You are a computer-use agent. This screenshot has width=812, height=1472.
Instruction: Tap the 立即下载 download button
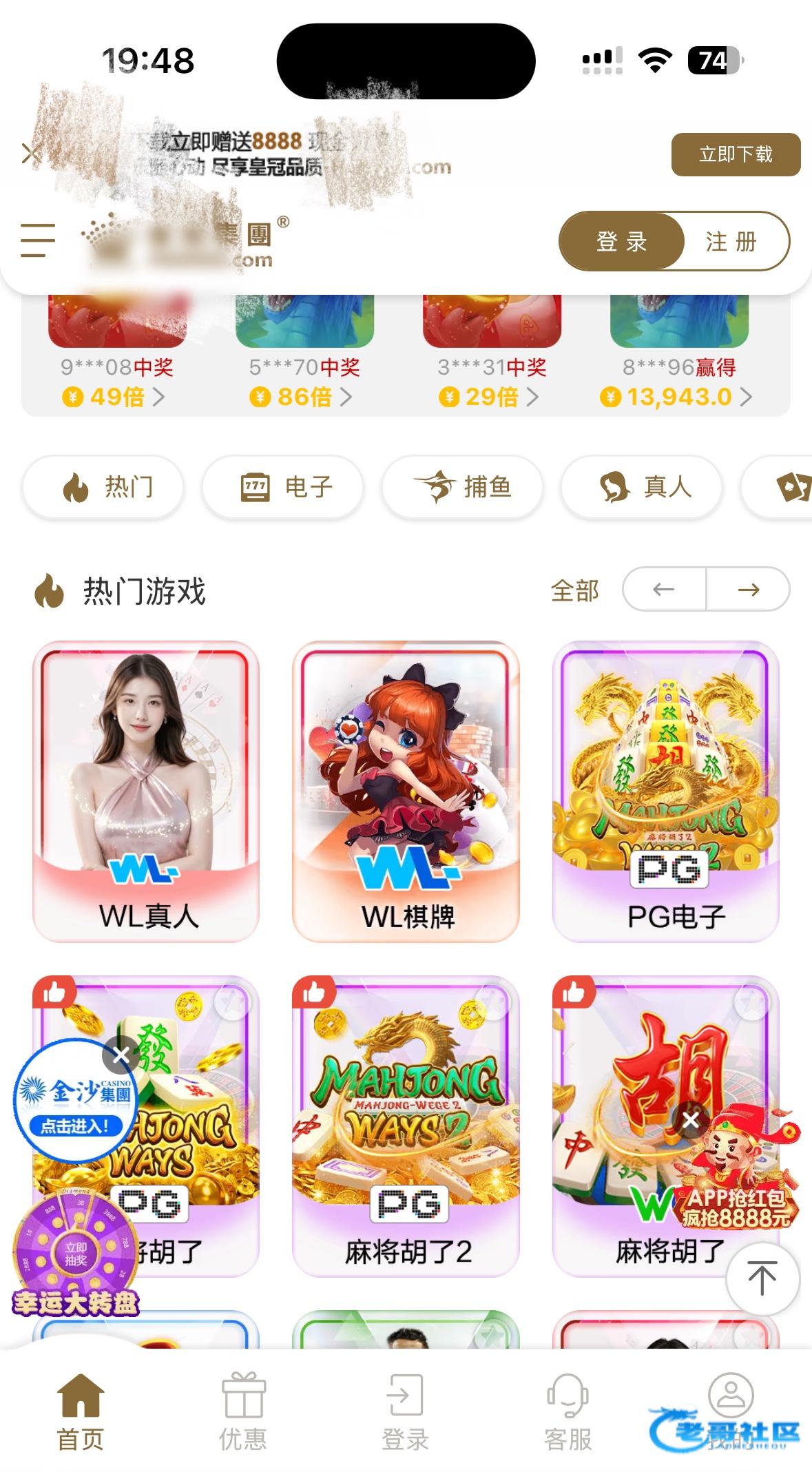pos(736,154)
